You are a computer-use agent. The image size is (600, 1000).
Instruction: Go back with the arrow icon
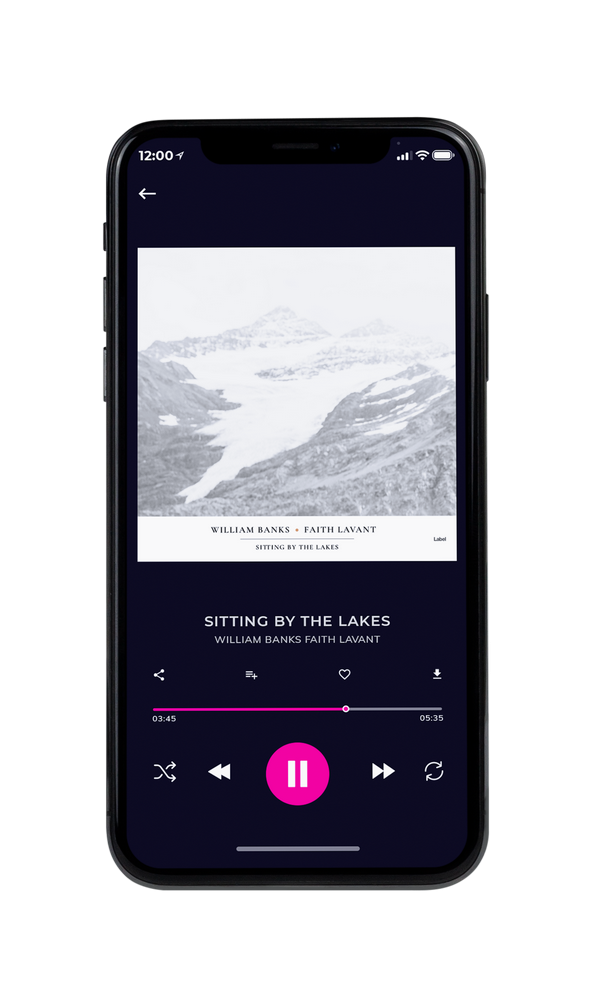147,194
